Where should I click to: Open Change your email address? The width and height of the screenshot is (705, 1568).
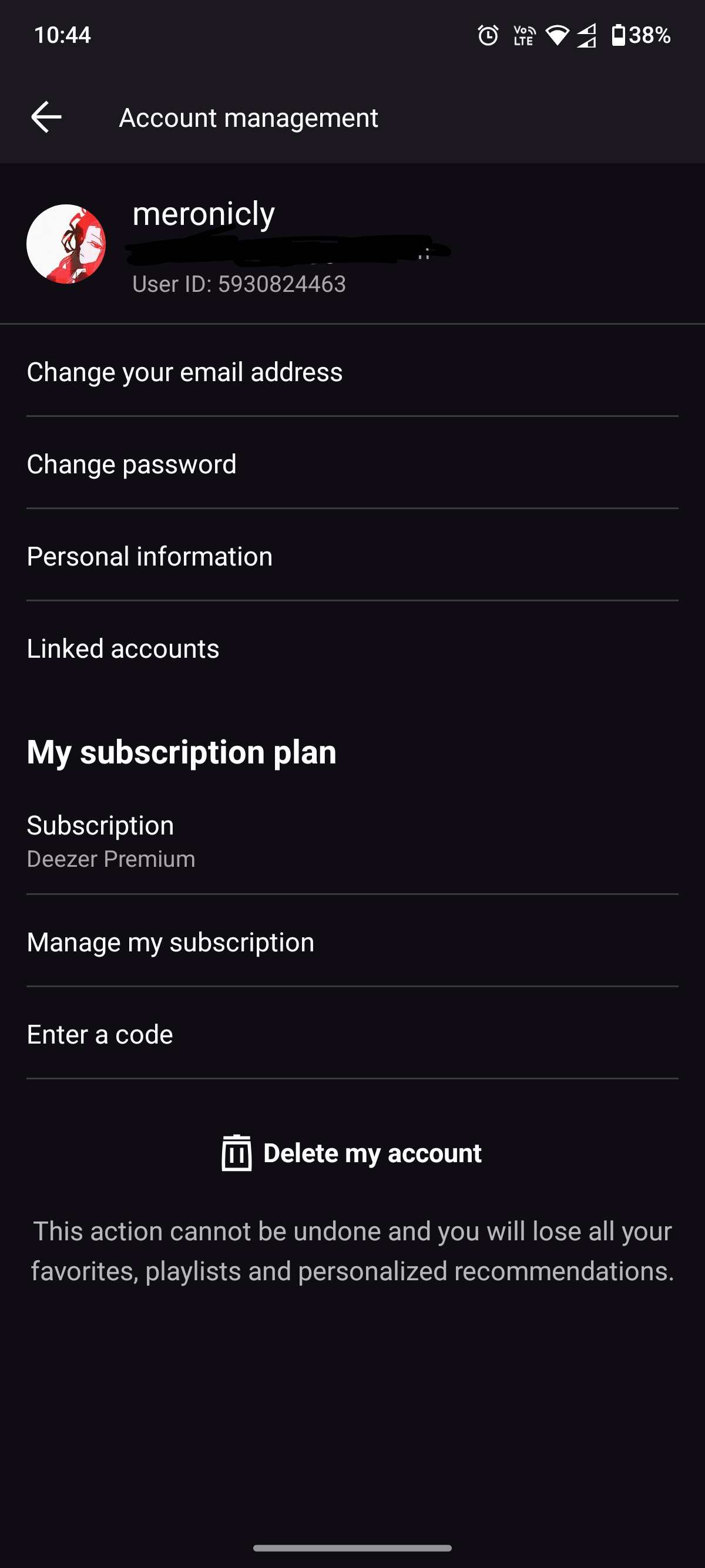[352, 371]
